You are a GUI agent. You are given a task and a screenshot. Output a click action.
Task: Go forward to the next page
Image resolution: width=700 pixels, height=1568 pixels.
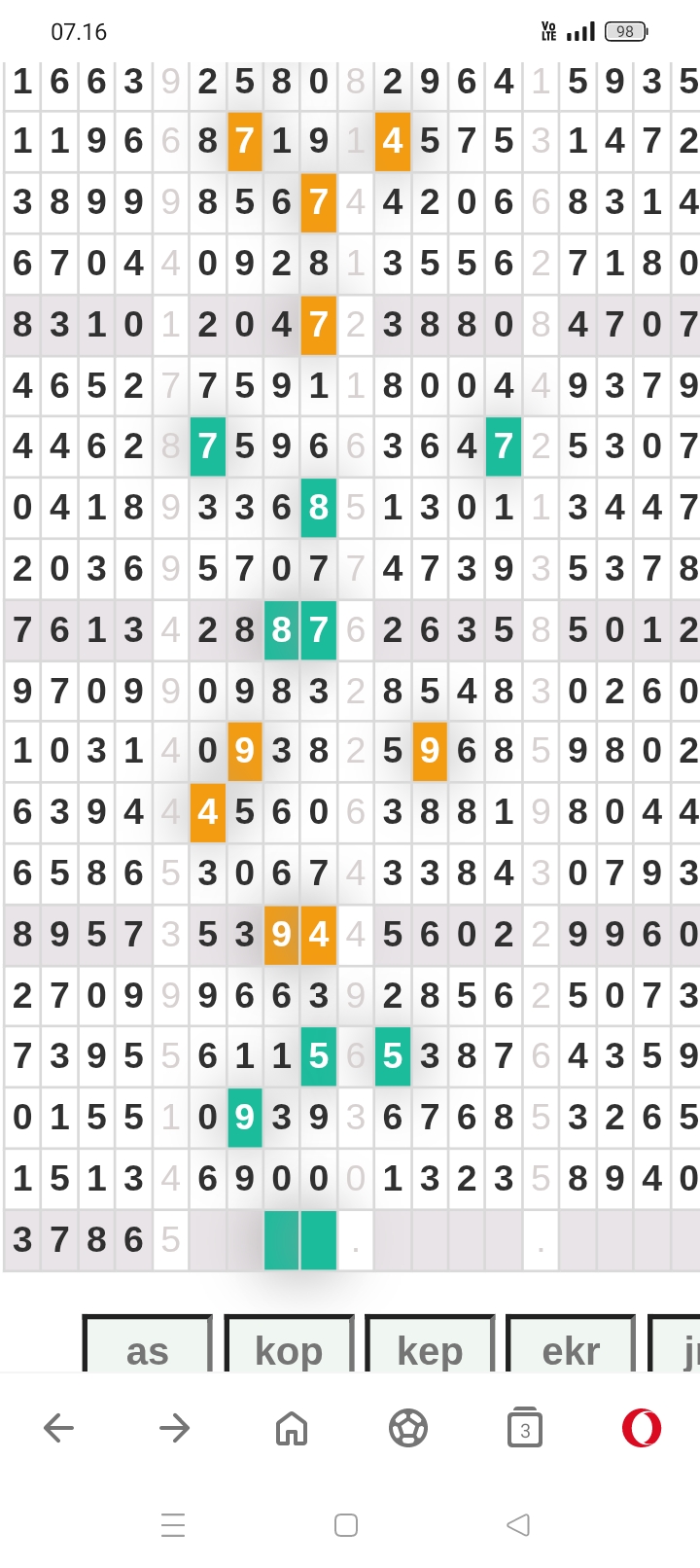point(175,1428)
